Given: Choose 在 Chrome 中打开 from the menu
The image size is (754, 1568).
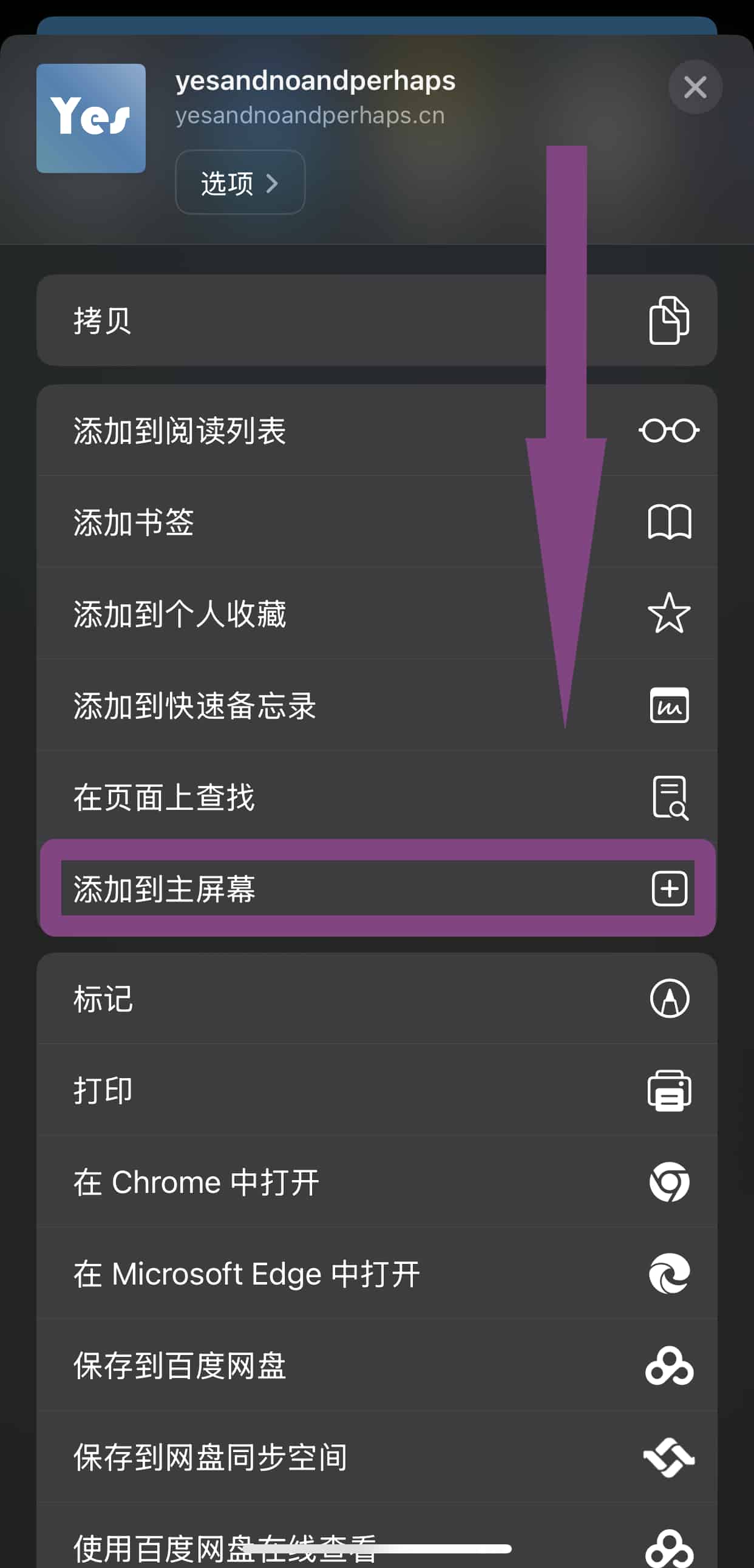Looking at the screenshot, I should (243, 1181).
